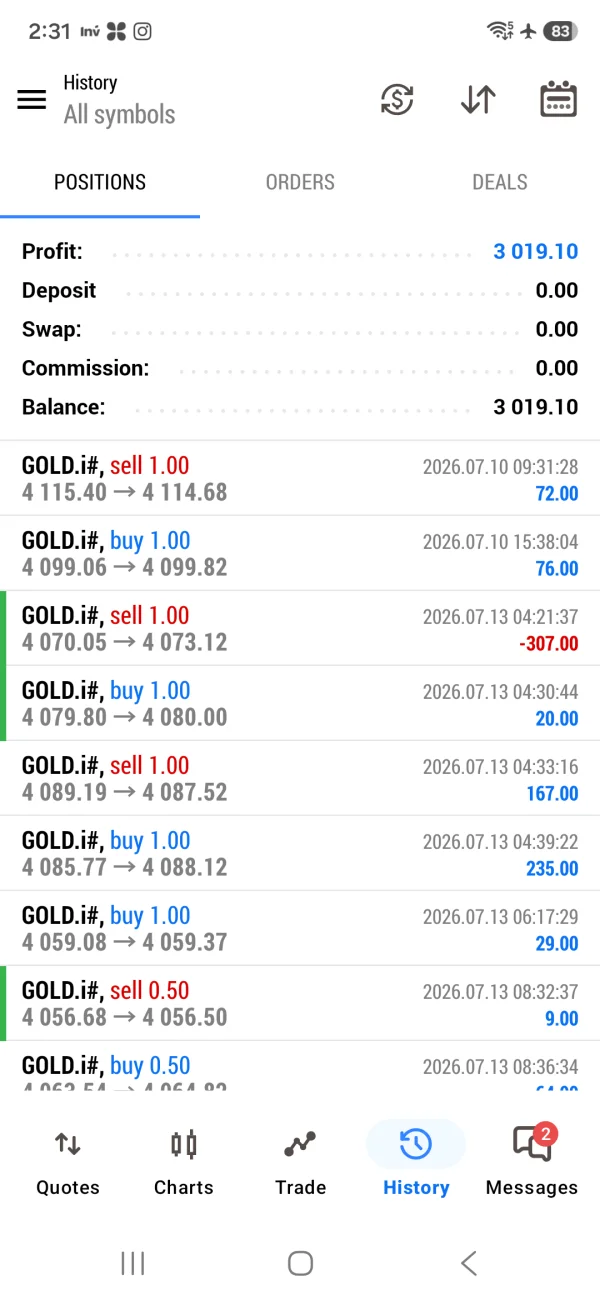Open the calendar date range picker
This screenshot has height=1300, width=600.
pos(558,99)
